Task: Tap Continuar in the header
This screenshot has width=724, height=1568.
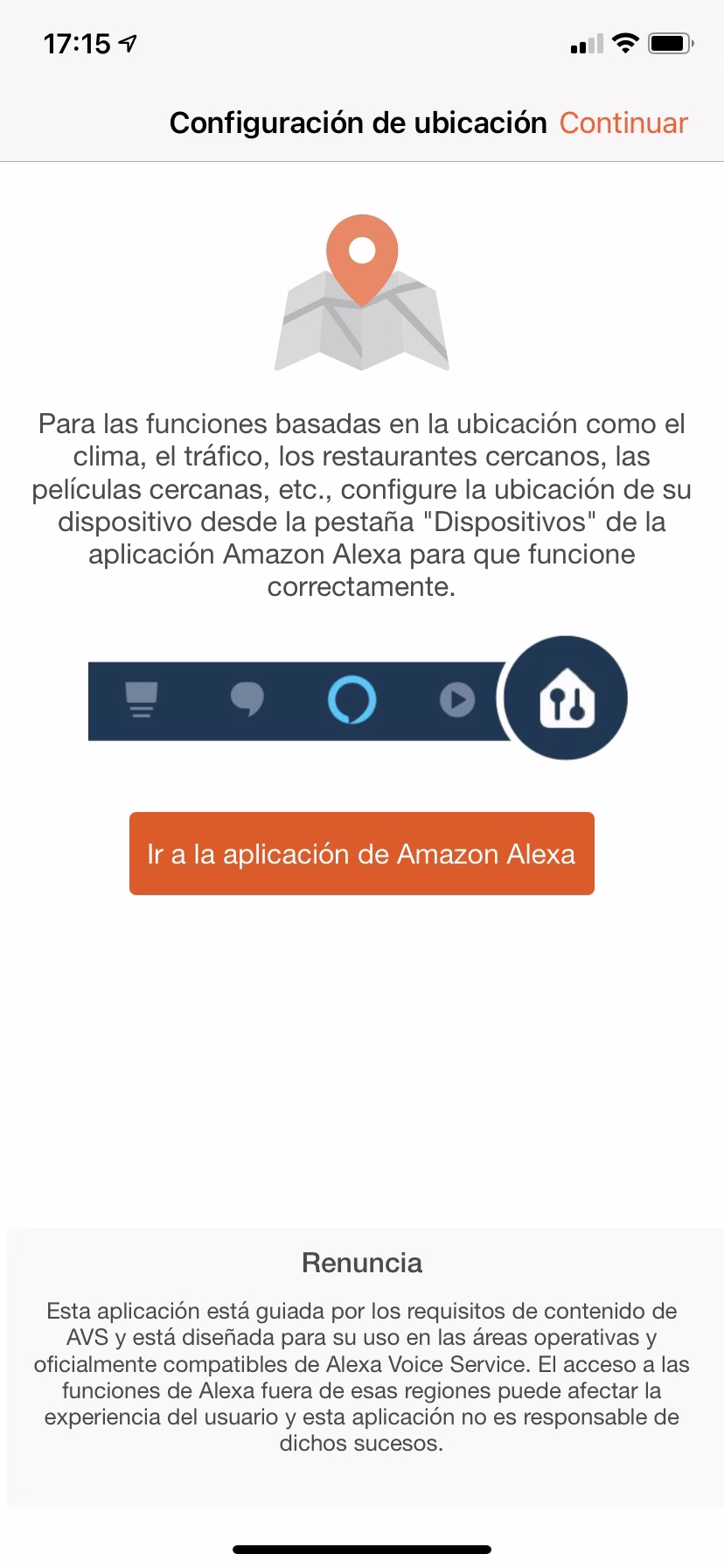Action: point(623,123)
